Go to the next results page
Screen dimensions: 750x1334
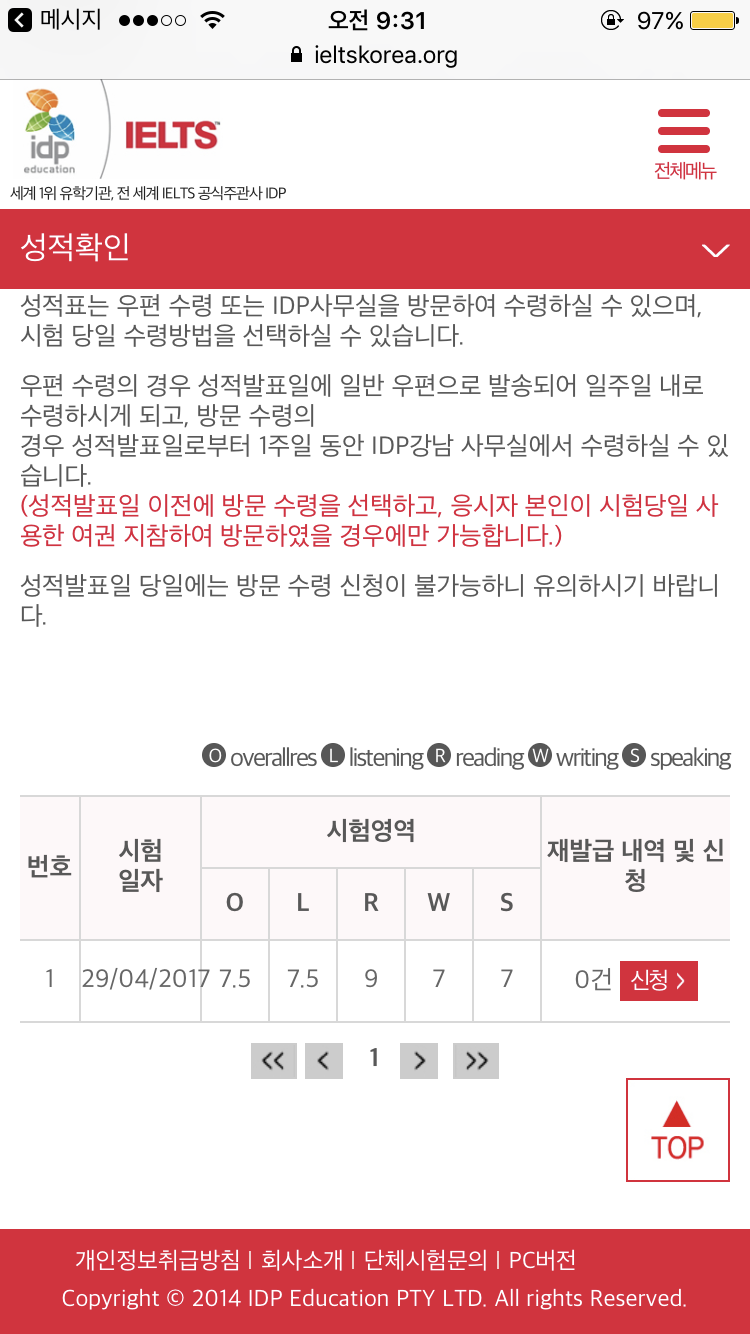[x=419, y=1061]
